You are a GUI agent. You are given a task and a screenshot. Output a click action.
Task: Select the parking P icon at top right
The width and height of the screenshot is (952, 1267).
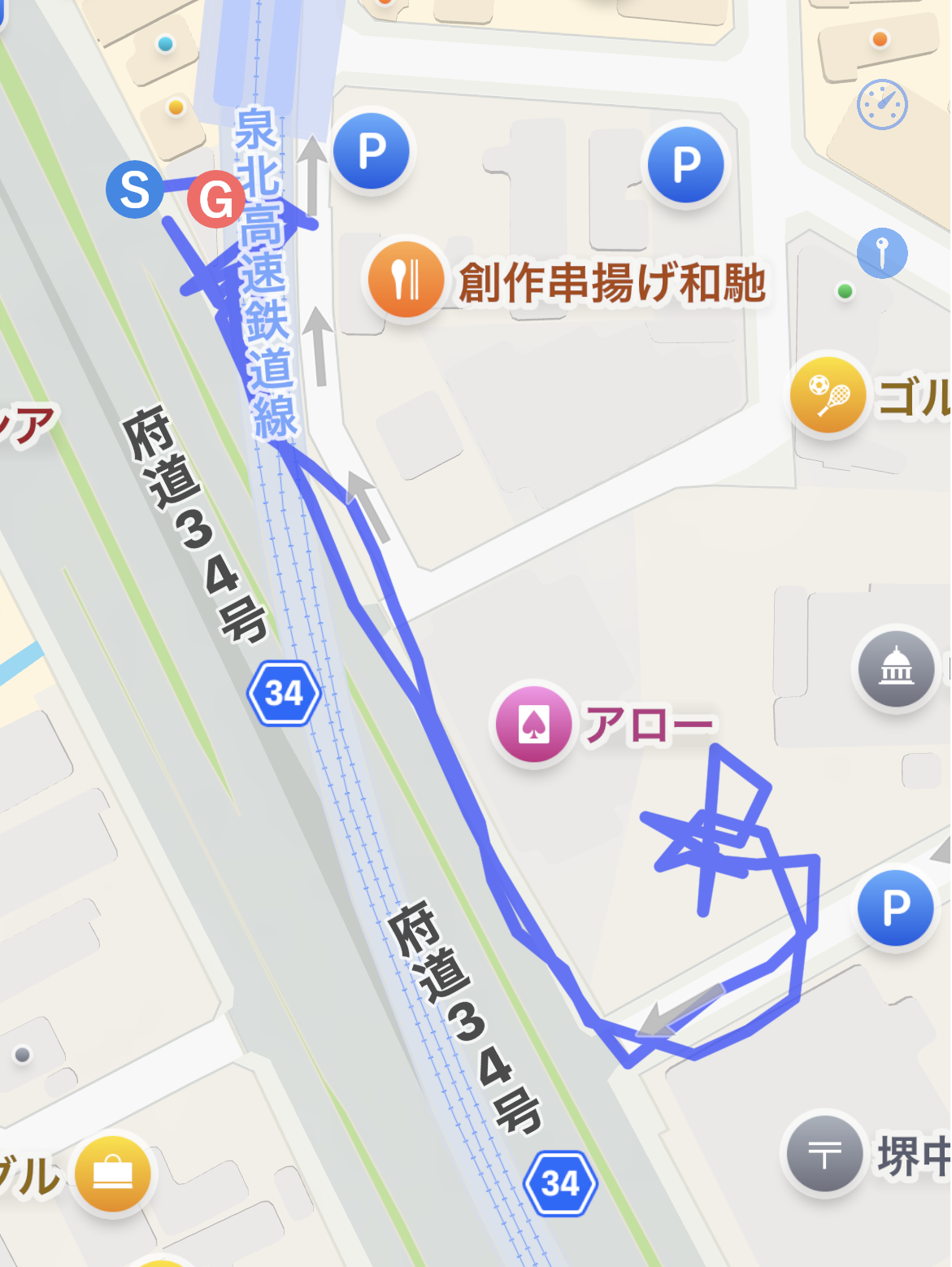[685, 163]
